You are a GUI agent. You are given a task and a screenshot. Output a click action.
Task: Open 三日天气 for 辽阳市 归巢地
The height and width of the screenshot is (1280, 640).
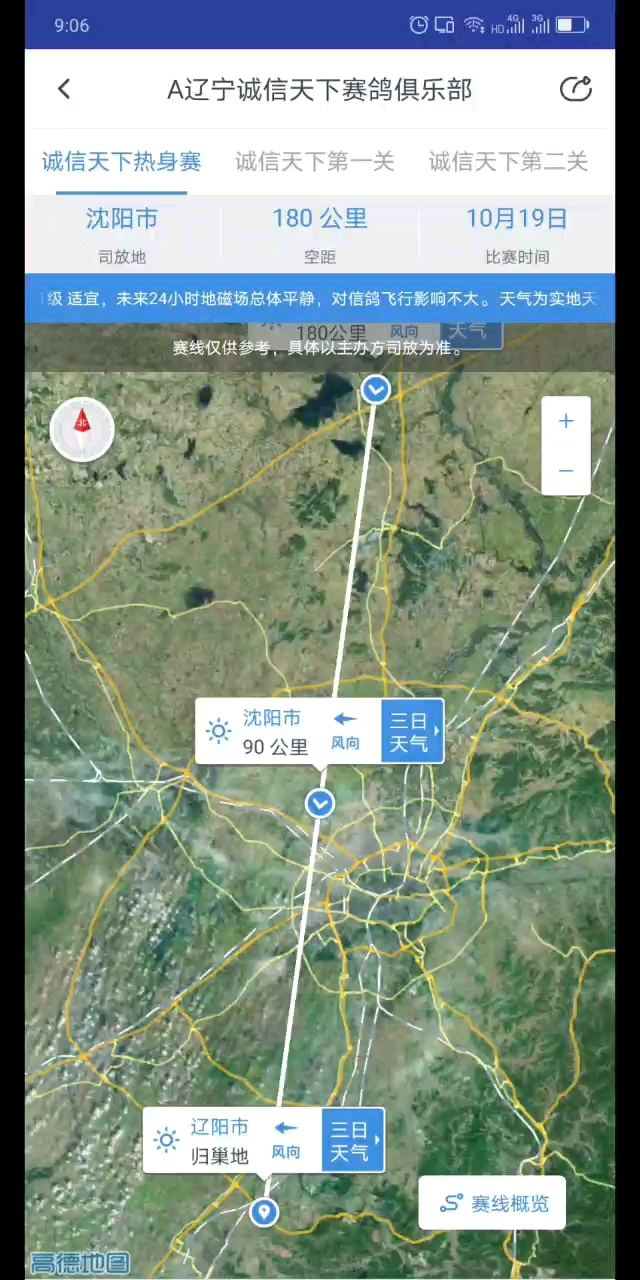coord(351,1141)
